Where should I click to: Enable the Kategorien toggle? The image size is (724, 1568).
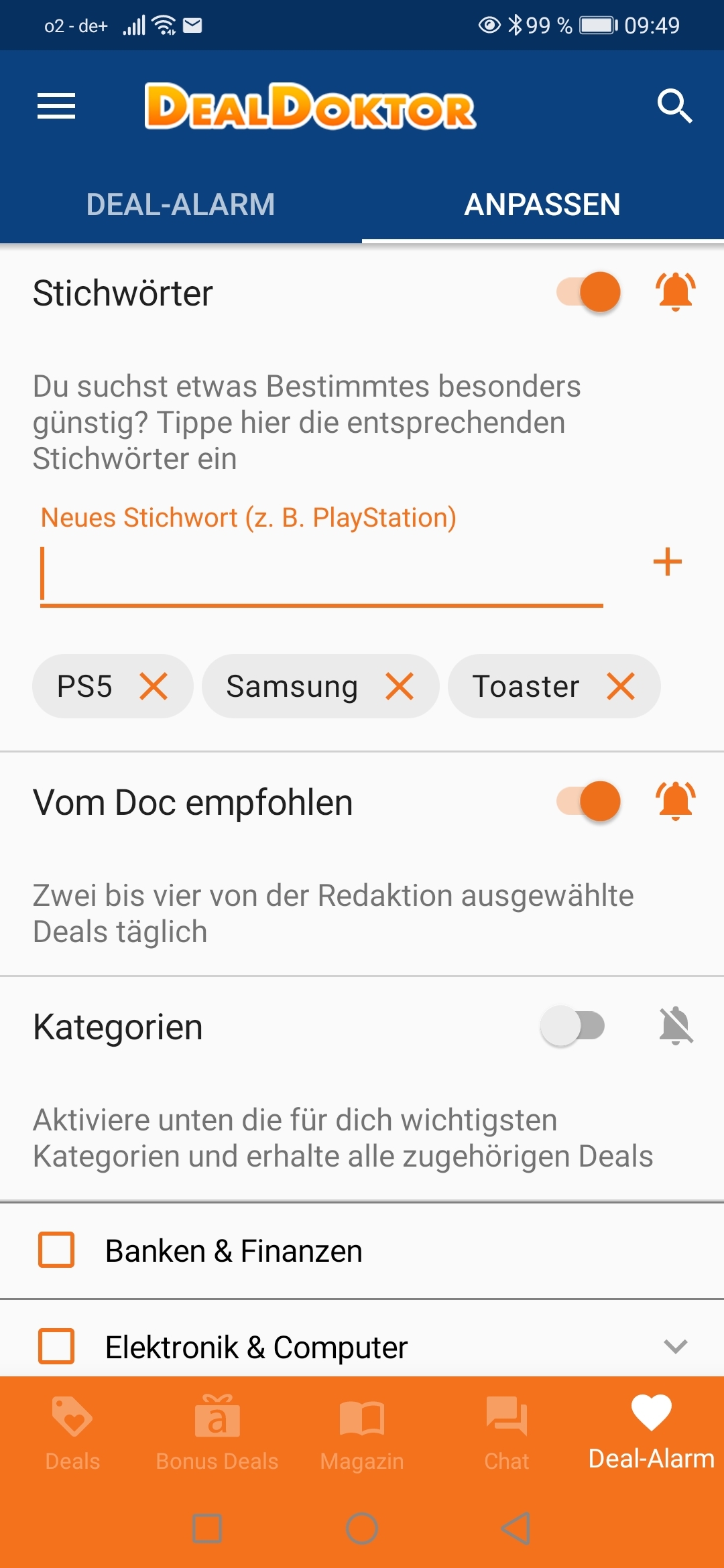point(573,1026)
